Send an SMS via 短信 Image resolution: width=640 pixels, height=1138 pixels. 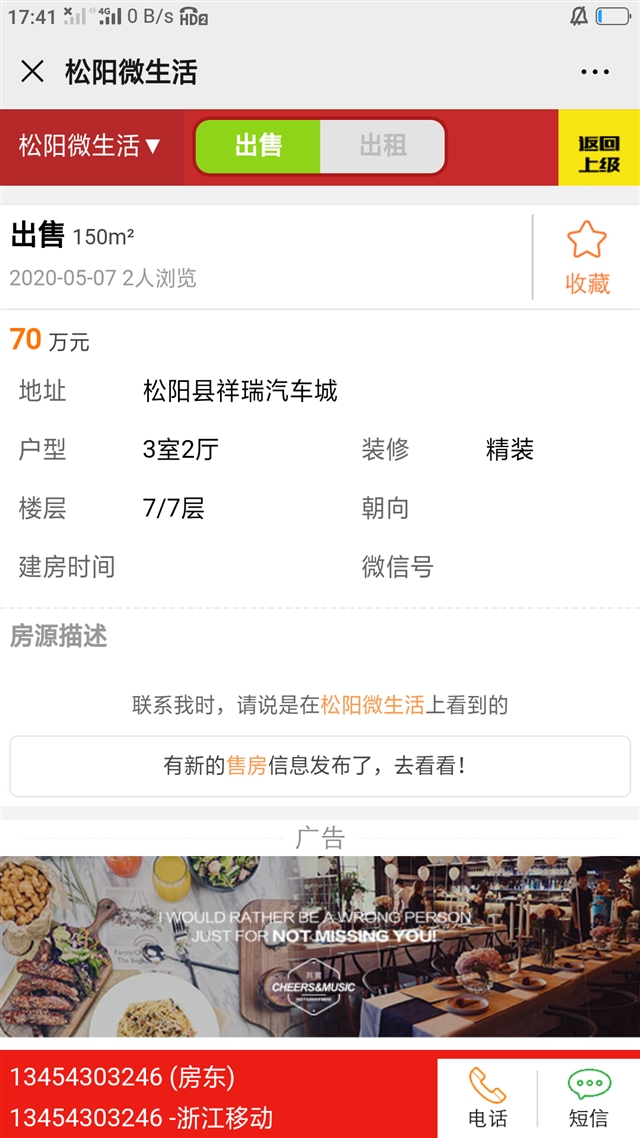click(x=588, y=1097)
